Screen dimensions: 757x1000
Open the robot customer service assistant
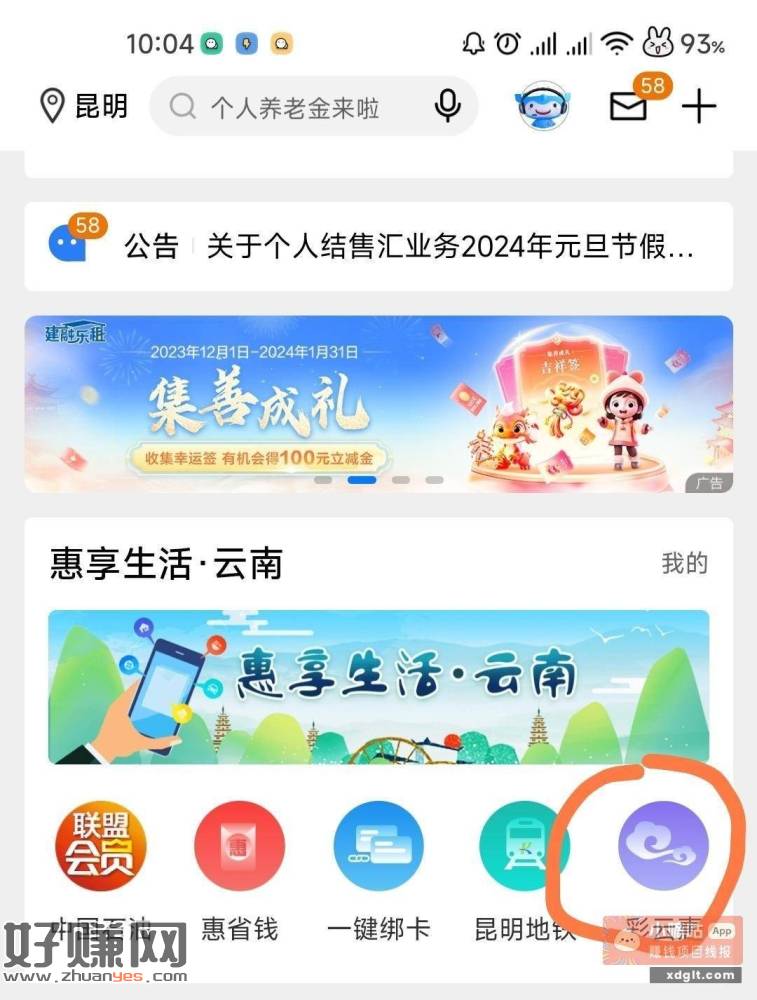click(550, 106)
